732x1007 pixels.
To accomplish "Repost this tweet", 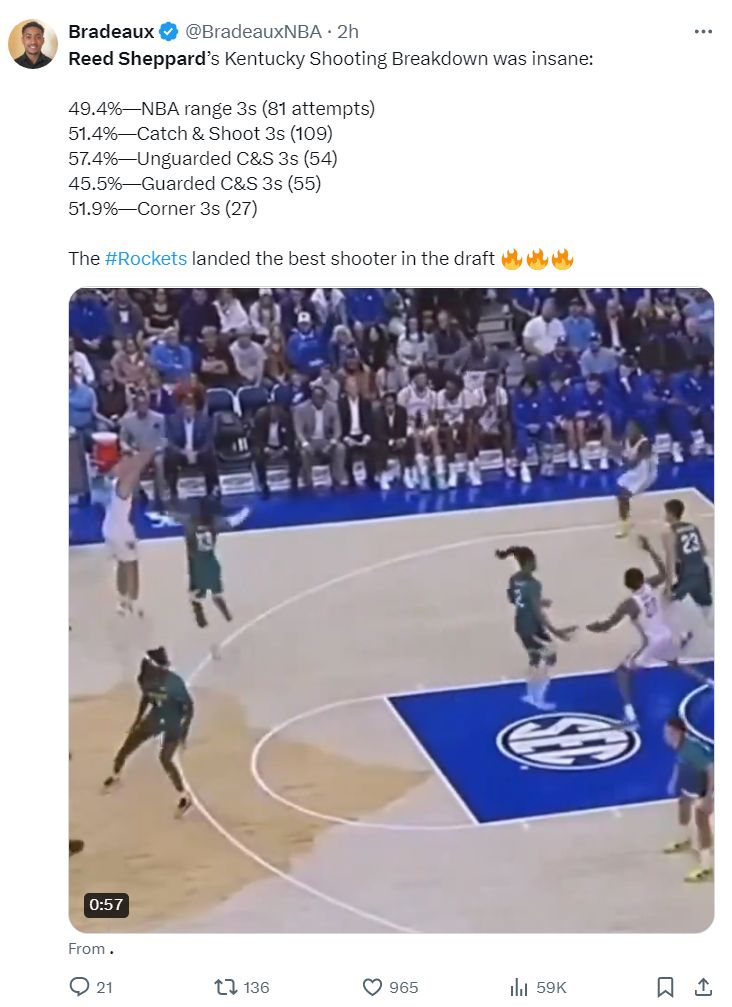I will pos(227,986).
